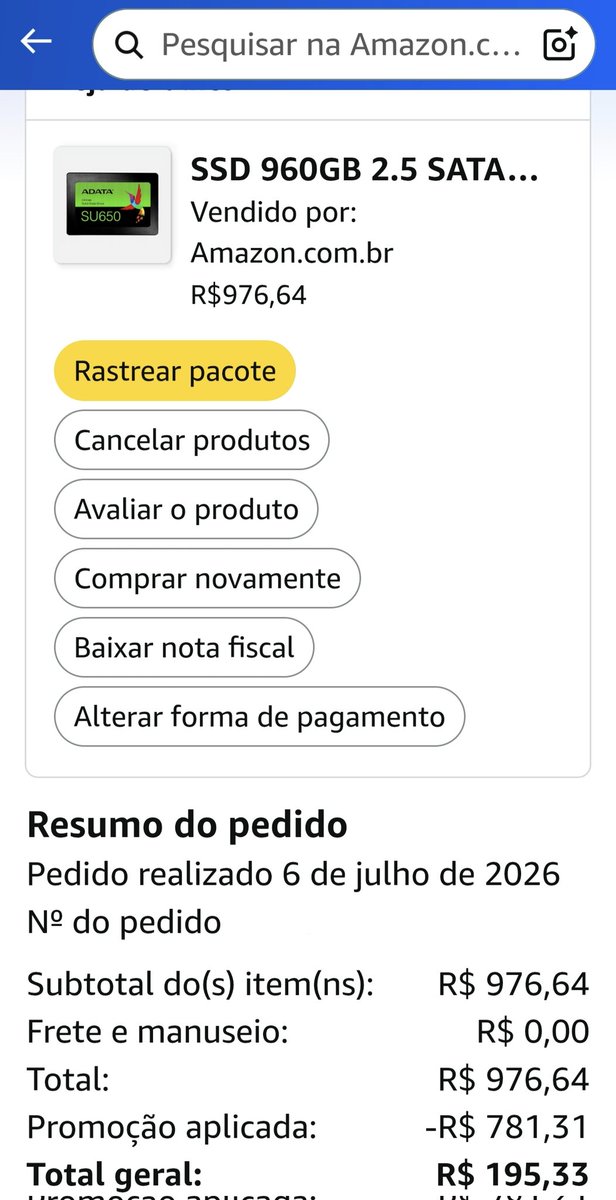Image resolution: width=616 pixels, height=1200 pixels.
Task: Select Cancelar produtos
Action: pos(192,440)
